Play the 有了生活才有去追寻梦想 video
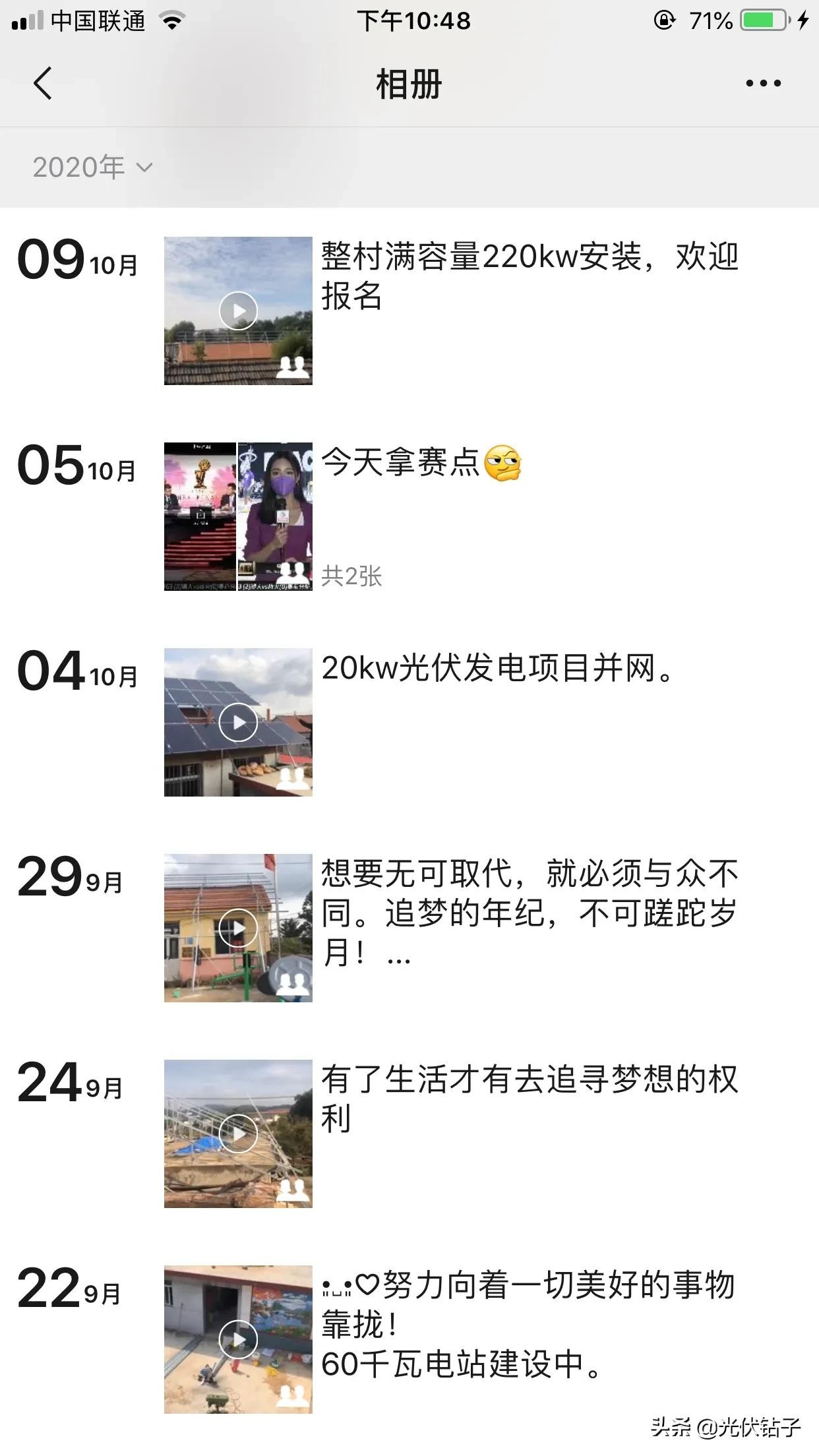819x1456 pixels. 238,1134
